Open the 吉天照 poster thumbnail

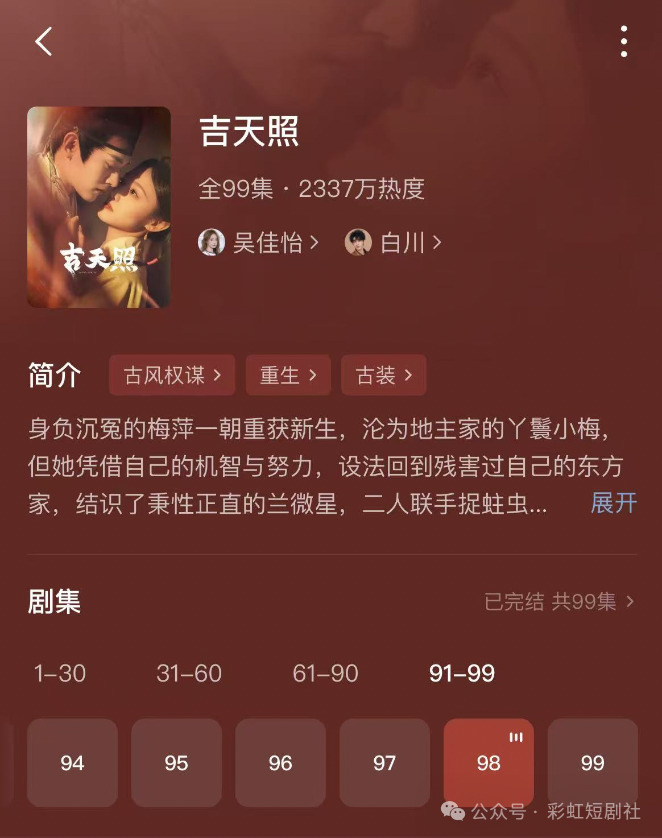(99, 207)
